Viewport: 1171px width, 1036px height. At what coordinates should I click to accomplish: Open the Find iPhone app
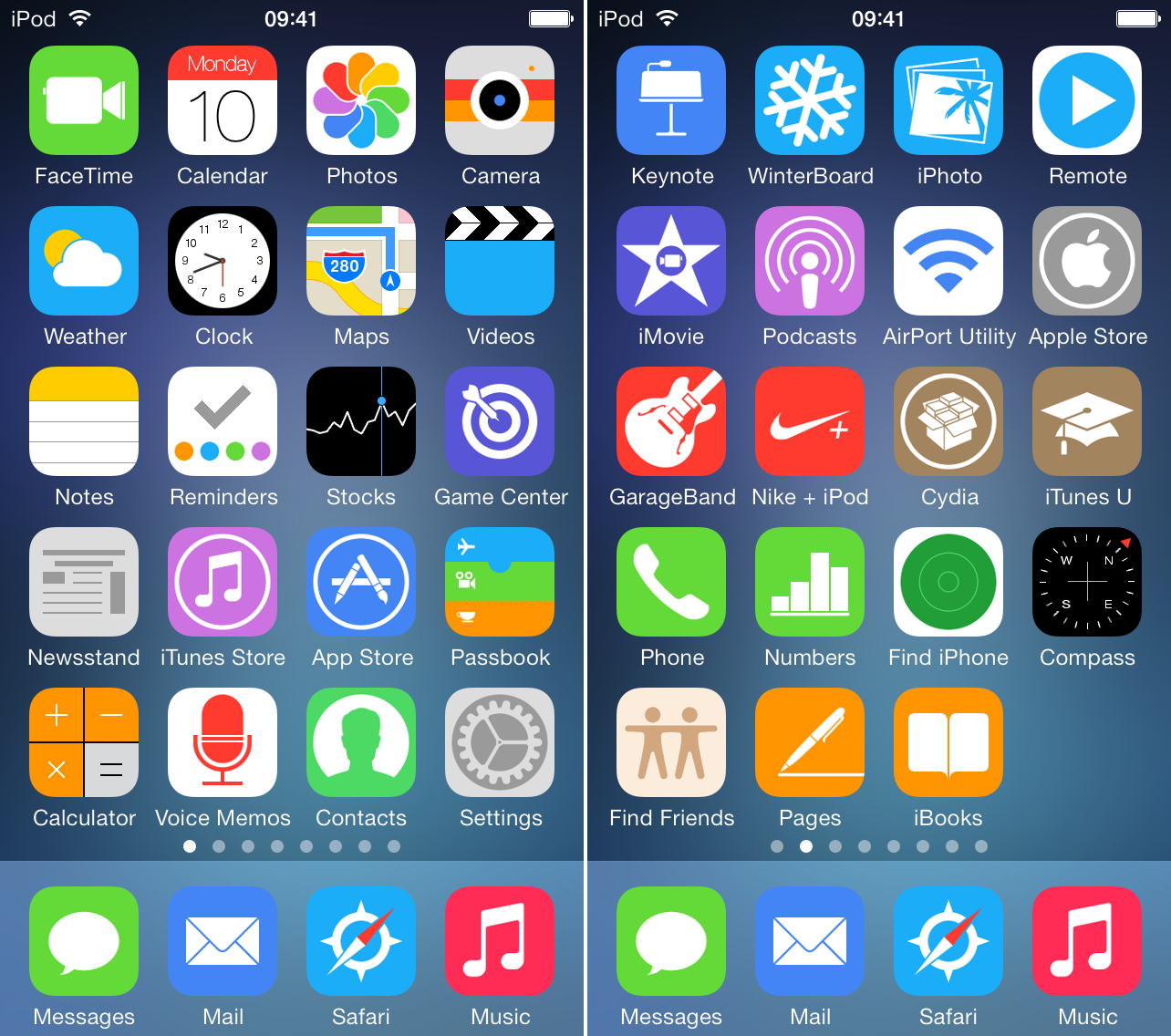pos(948,582)
